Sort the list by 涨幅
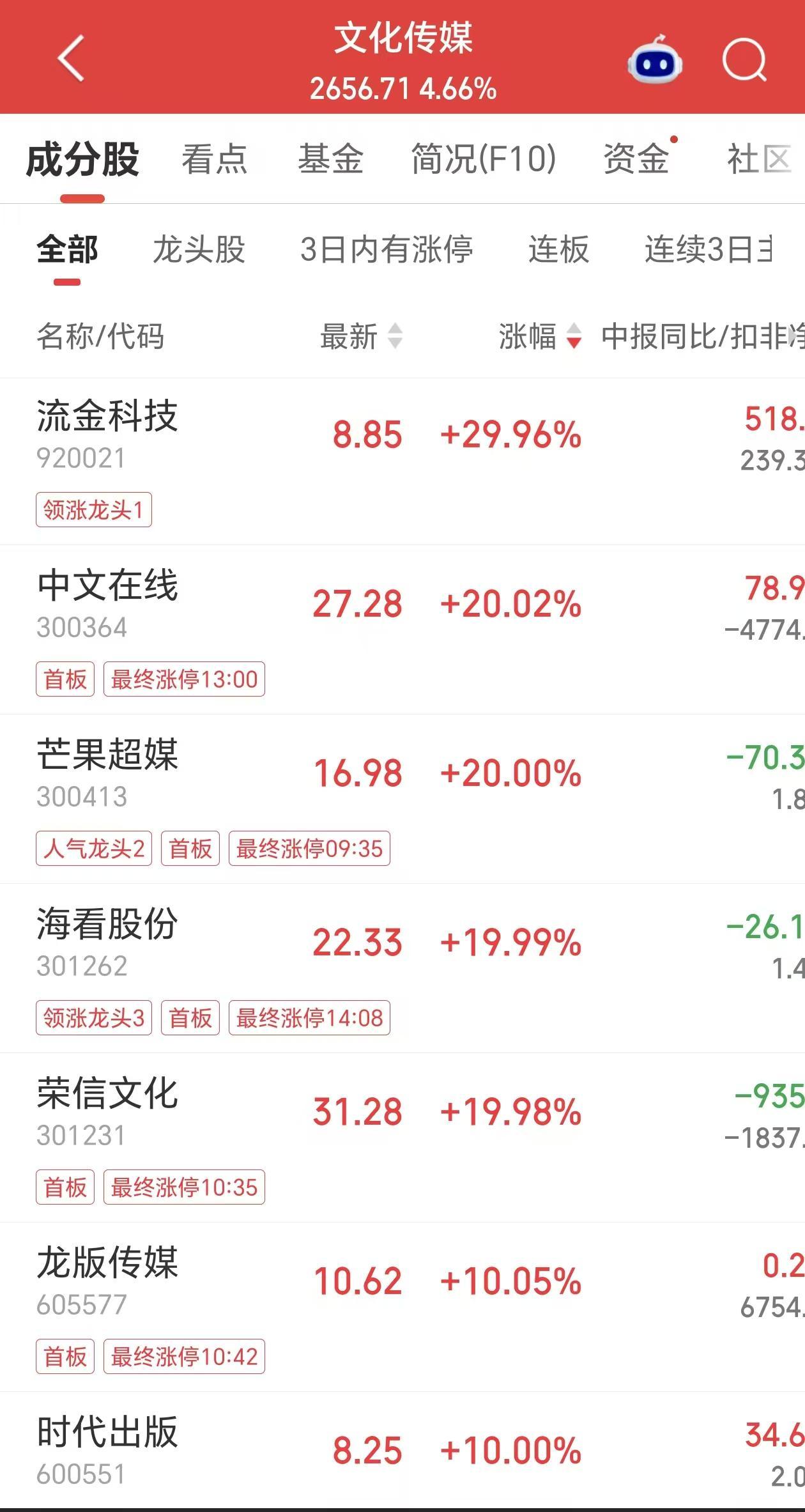This screenshot has height=1512, width=805. [x=540, y=336]
